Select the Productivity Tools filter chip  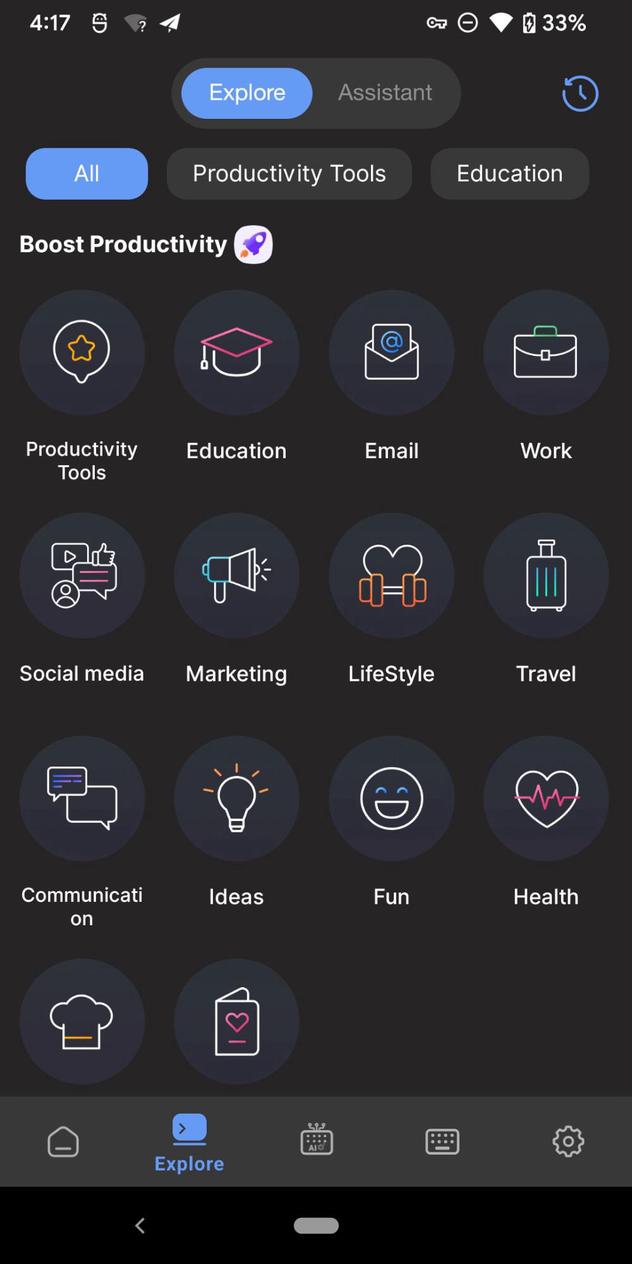[289, 174]
